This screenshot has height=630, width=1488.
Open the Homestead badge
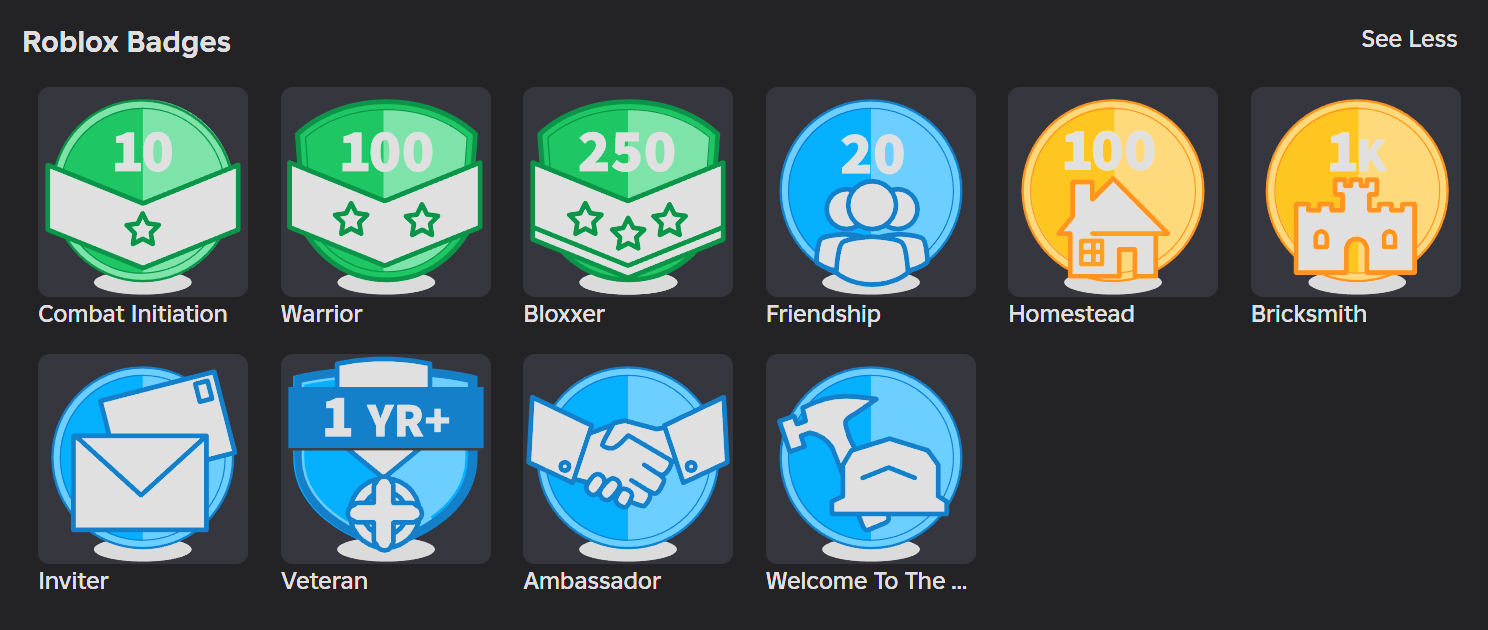[x=1112, y=192]
